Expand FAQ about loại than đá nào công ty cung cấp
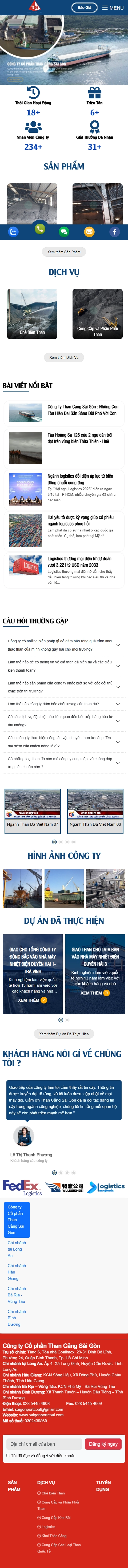 pyautogui.click(x=64, y=763)
